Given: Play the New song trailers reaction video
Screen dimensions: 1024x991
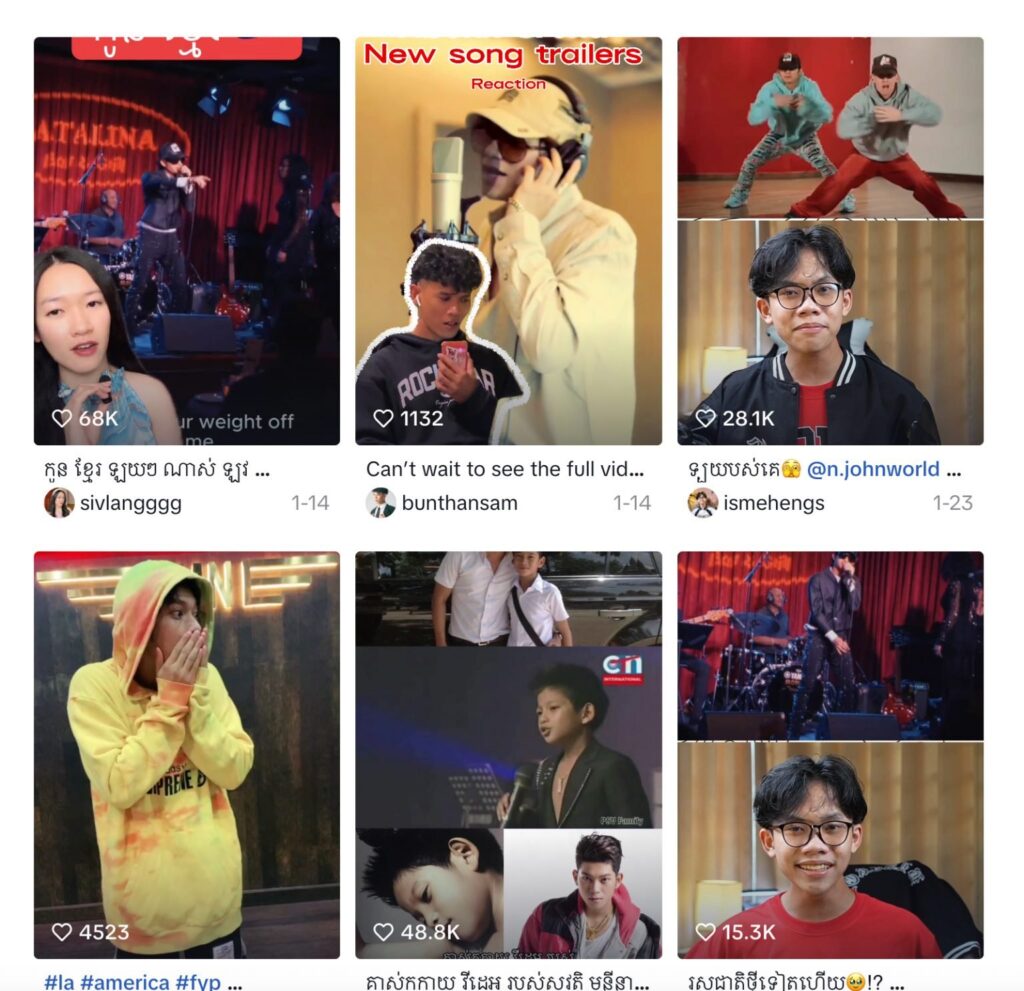Looking at the screenshot, I should coord(508,240).
